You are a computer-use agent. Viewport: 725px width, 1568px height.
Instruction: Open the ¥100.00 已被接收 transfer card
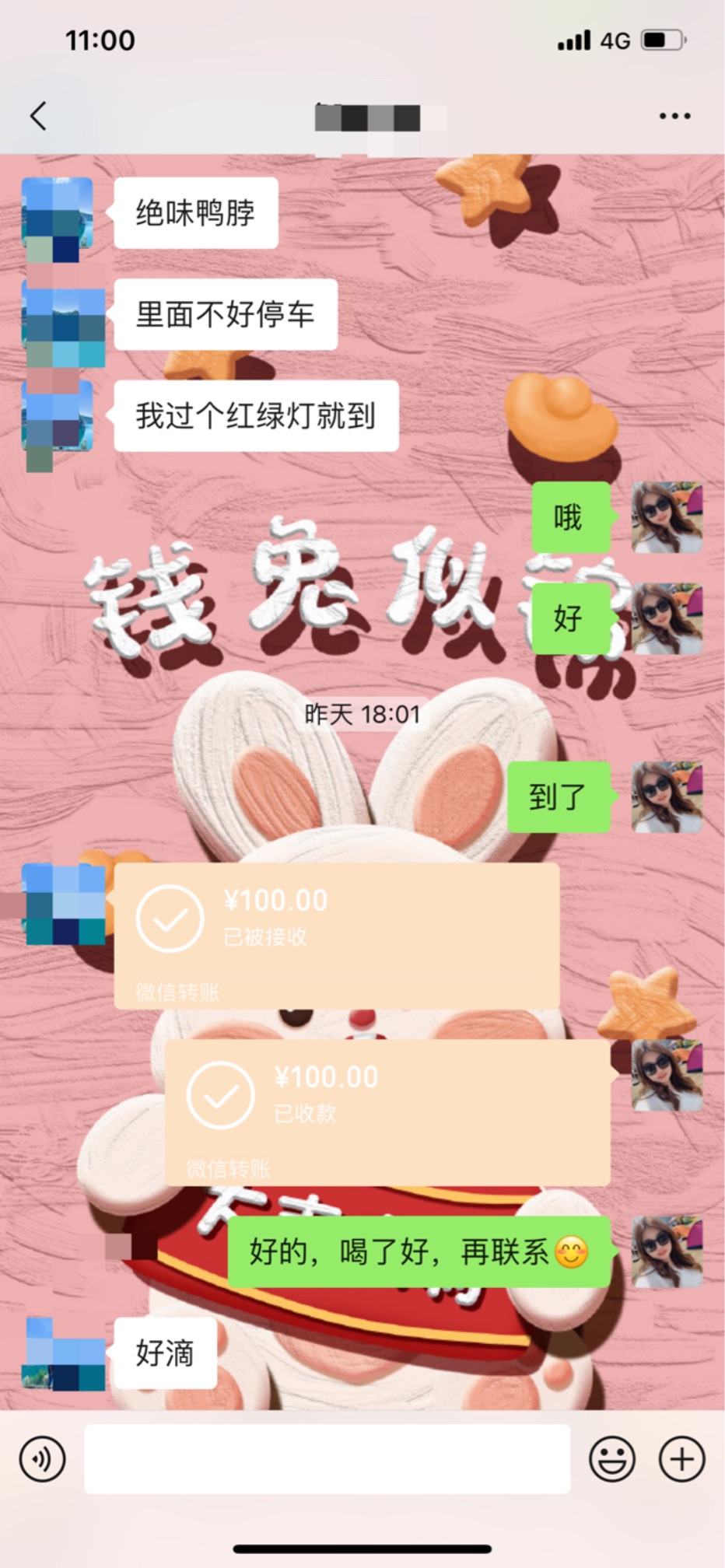pos(336,935)
